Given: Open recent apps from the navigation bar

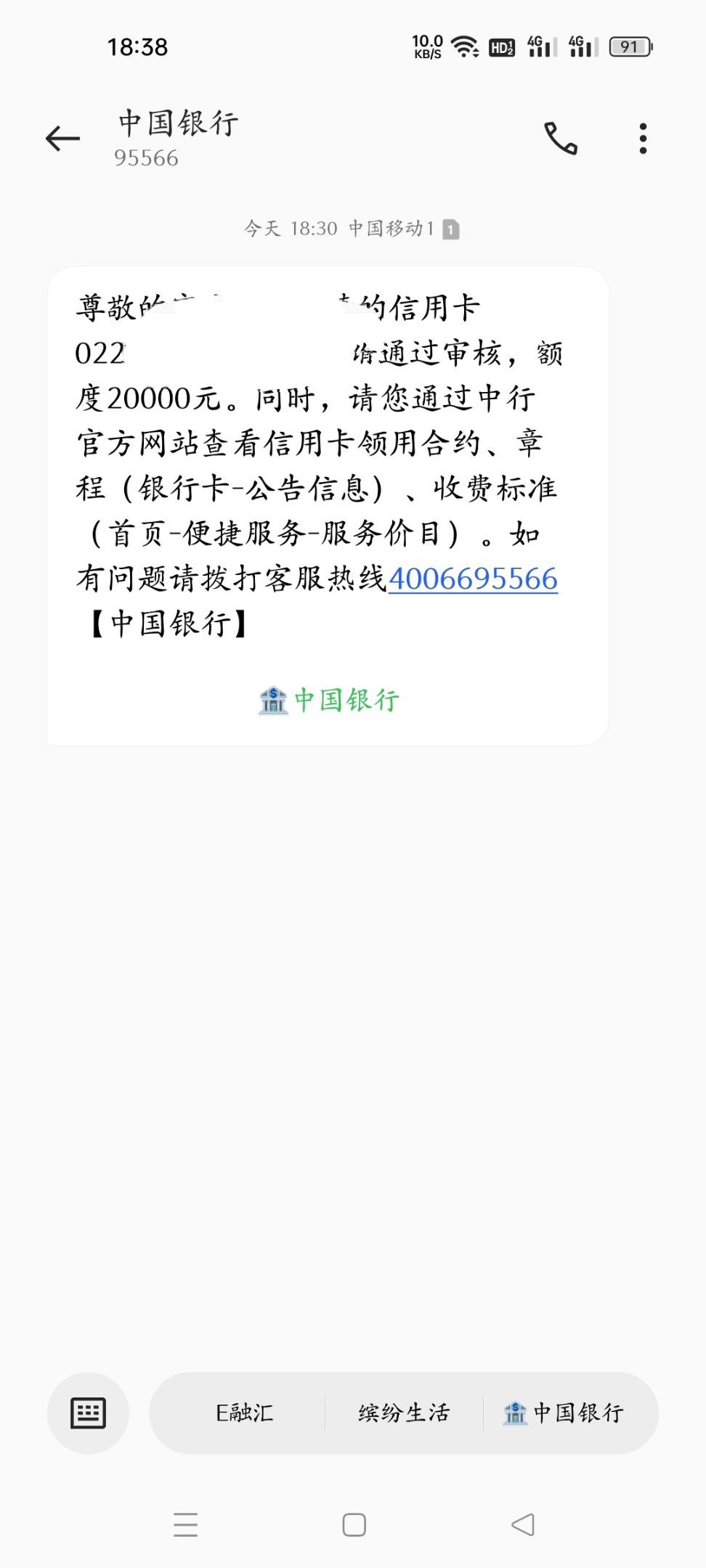Looking at the screenshot, I should 186,1524.
